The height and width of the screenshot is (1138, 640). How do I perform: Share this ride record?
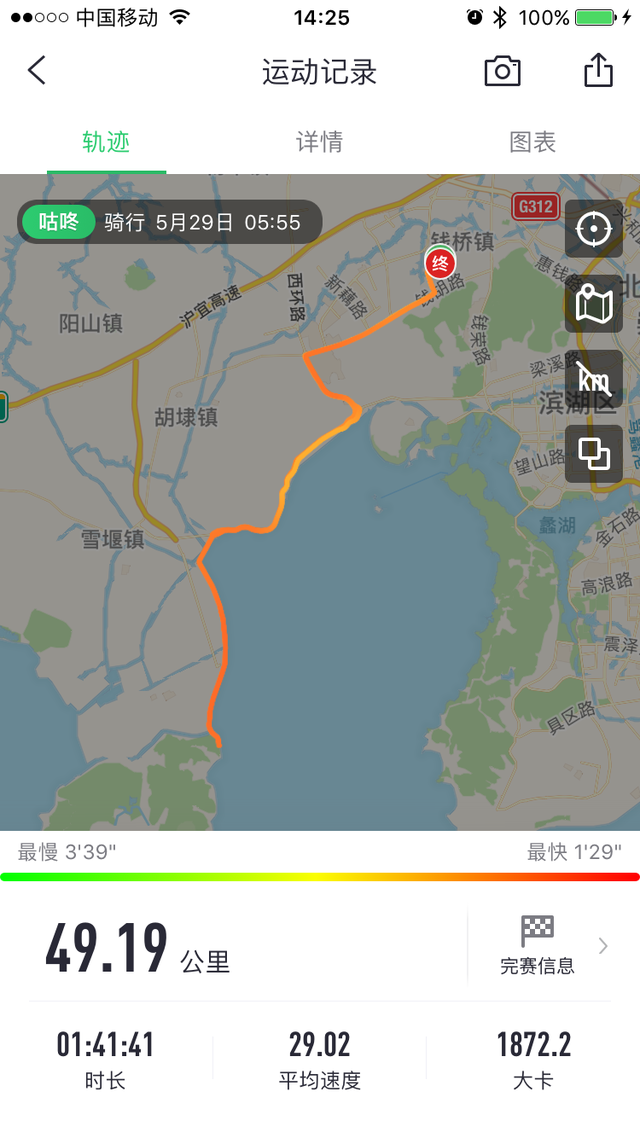(597, 71)
